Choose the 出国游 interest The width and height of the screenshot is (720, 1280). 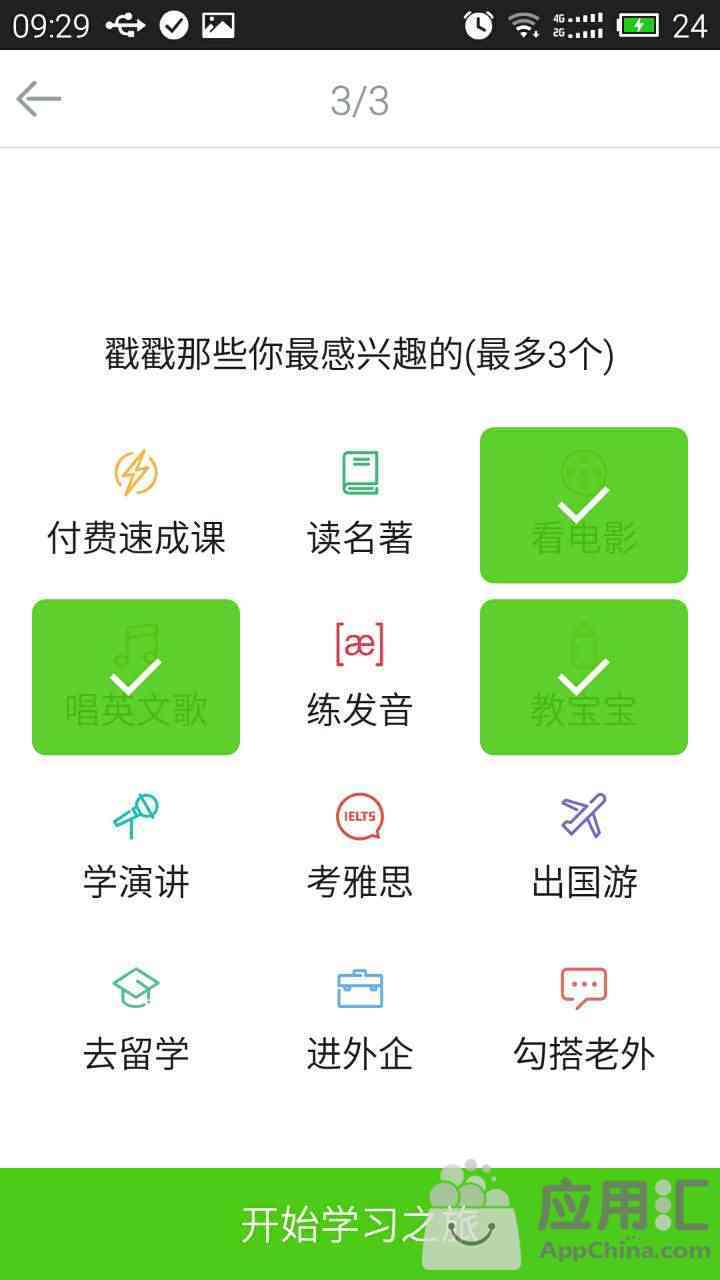point(584,849)
